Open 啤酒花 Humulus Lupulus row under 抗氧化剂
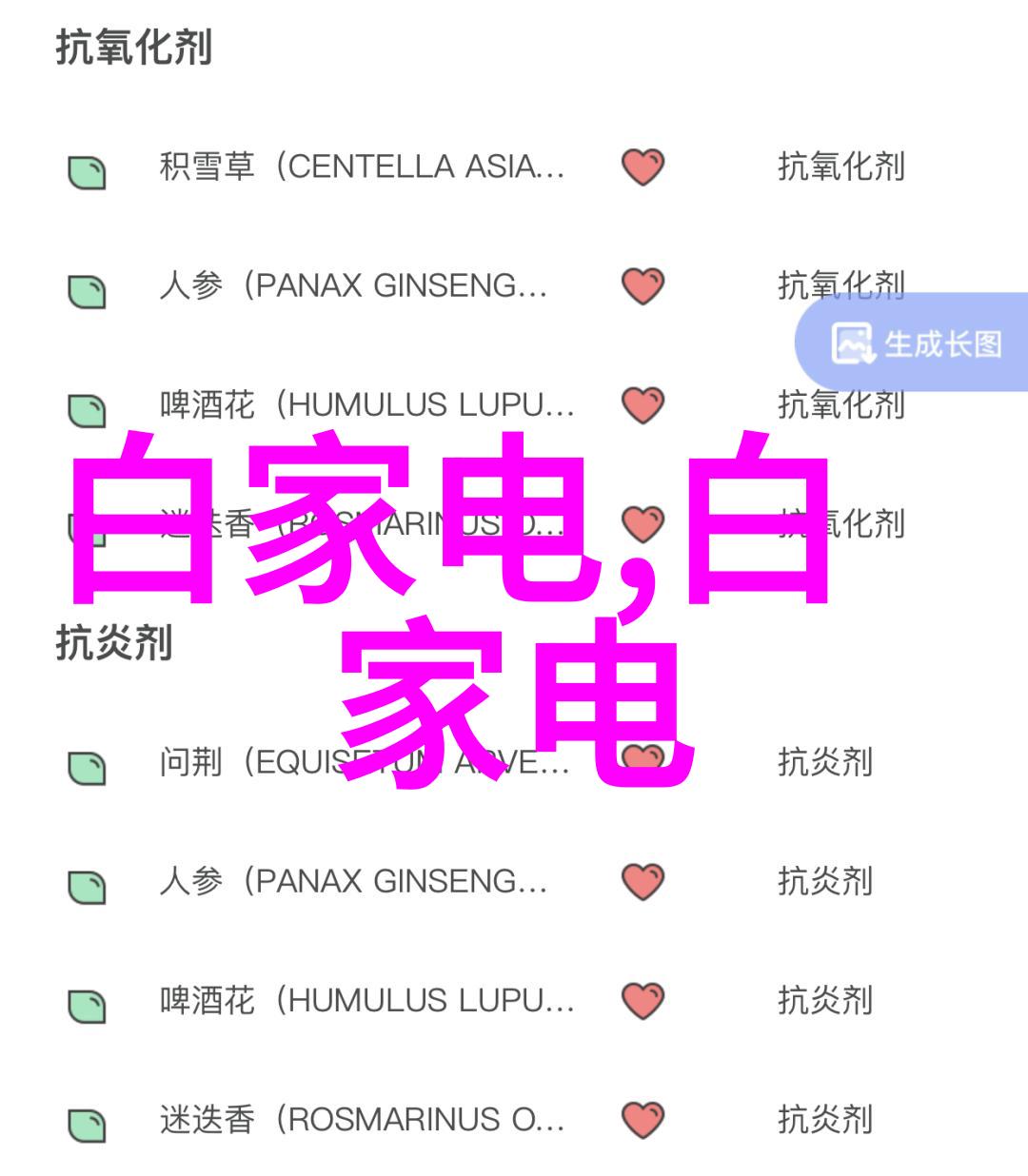 366,406
